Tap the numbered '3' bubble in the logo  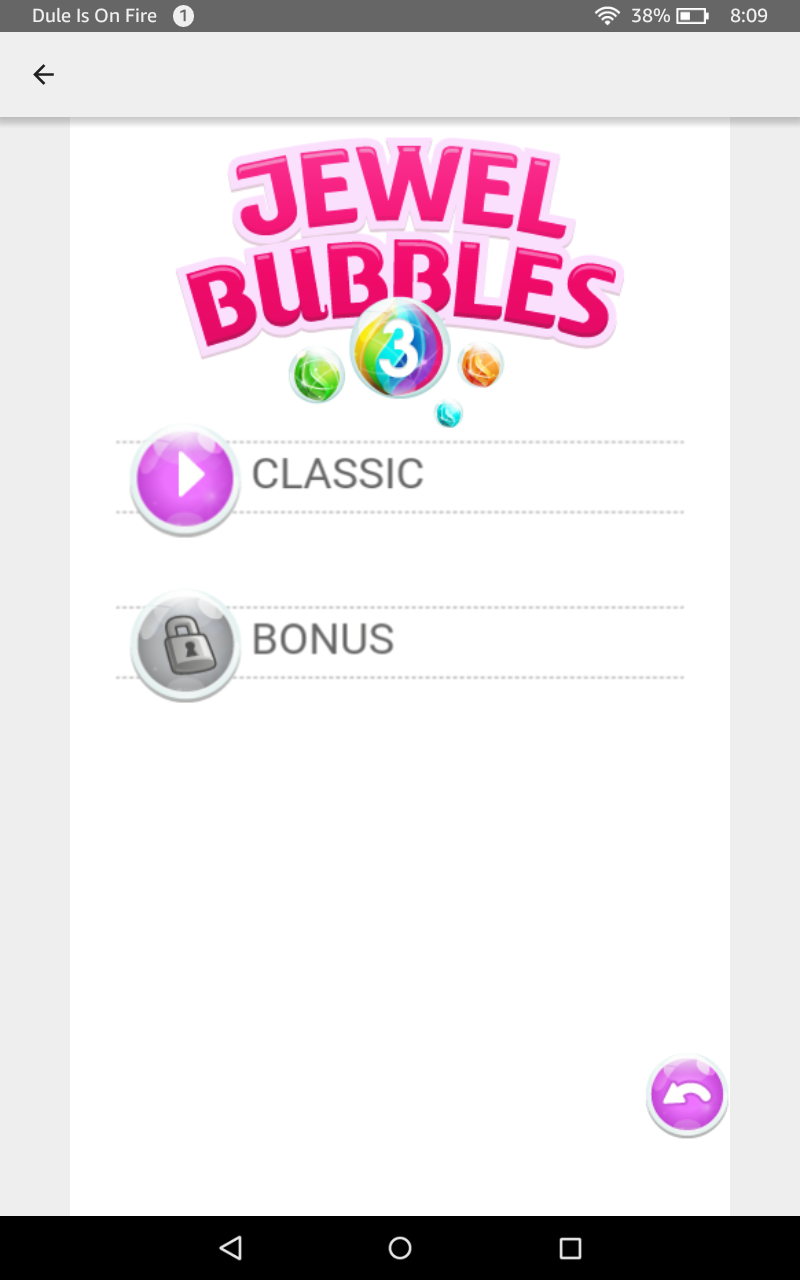pos(400,348)
